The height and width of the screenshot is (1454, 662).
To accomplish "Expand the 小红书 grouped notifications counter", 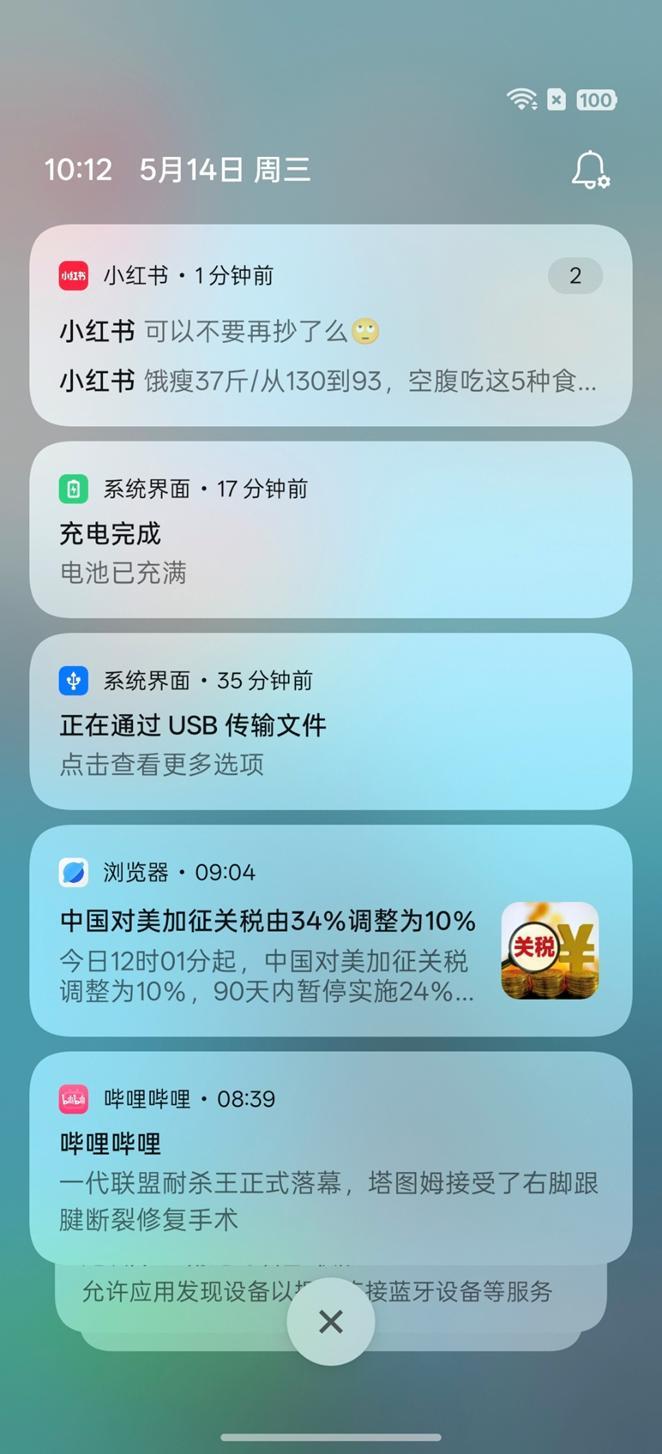I will click(575, 276).
